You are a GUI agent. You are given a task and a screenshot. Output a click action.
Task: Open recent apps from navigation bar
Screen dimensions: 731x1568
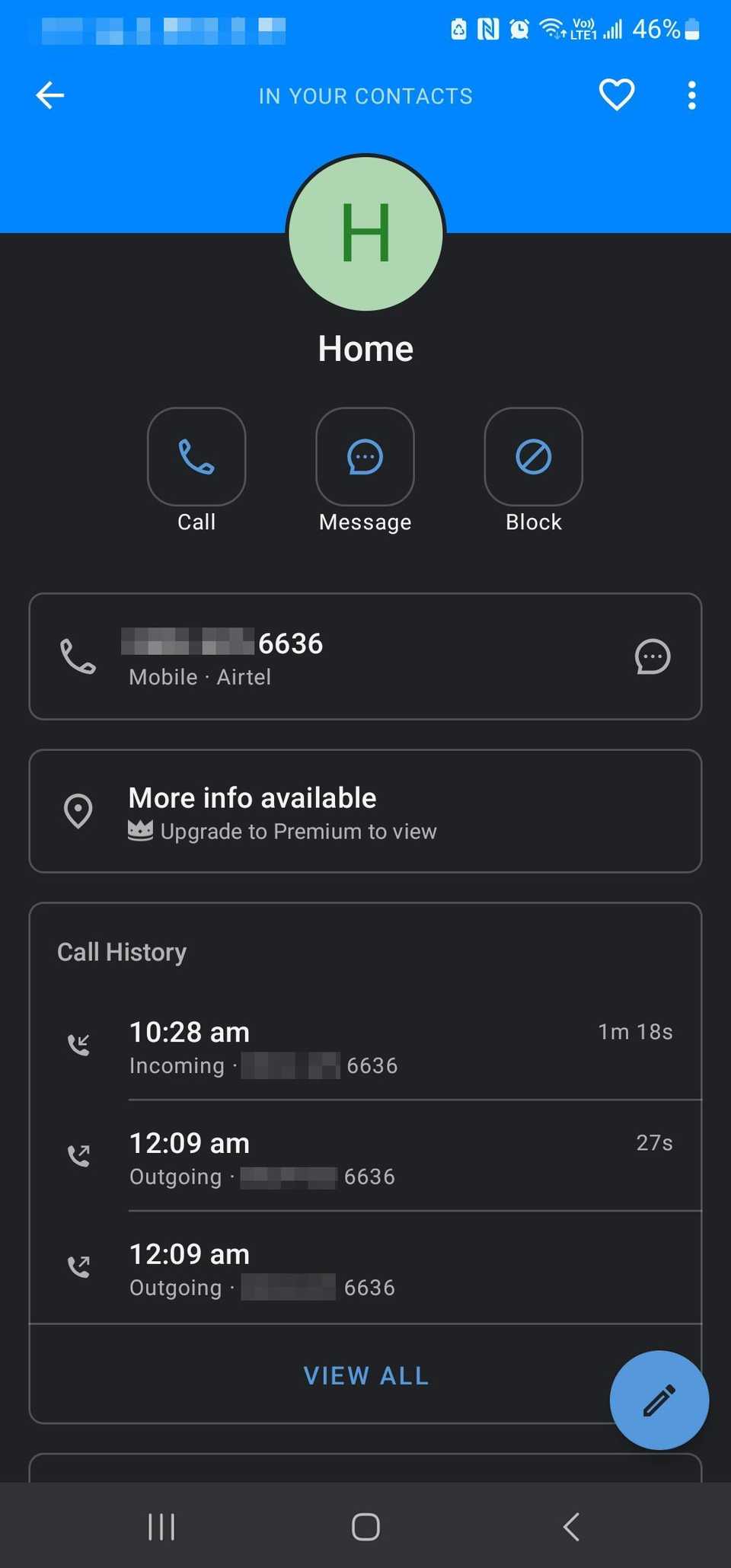(x=161, y=1526)
